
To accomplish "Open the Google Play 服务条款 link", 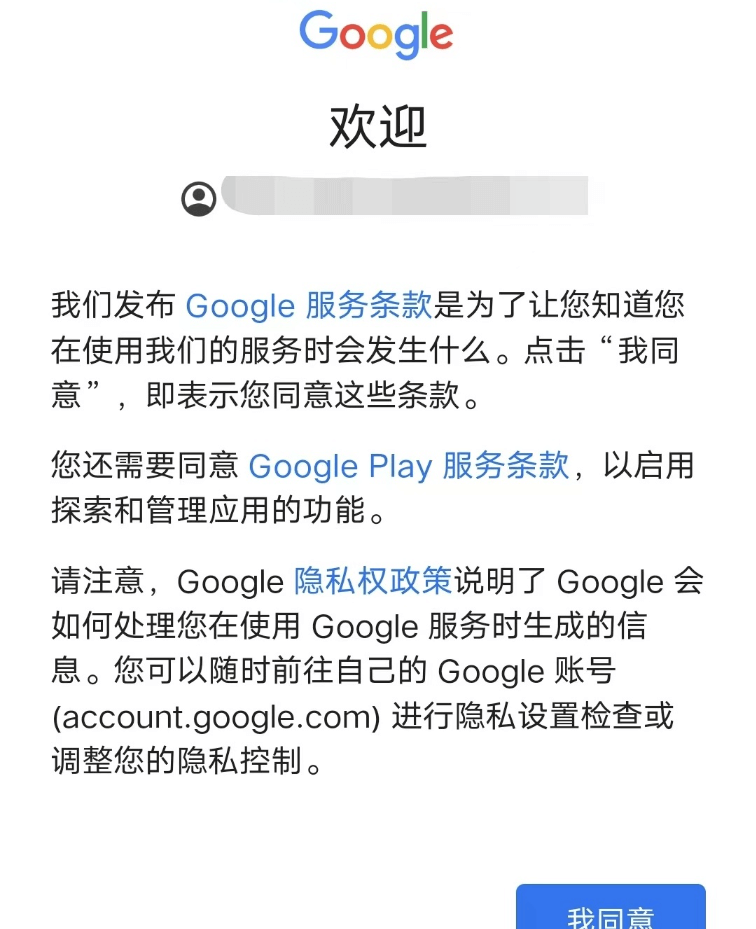I will pos(409,465).
